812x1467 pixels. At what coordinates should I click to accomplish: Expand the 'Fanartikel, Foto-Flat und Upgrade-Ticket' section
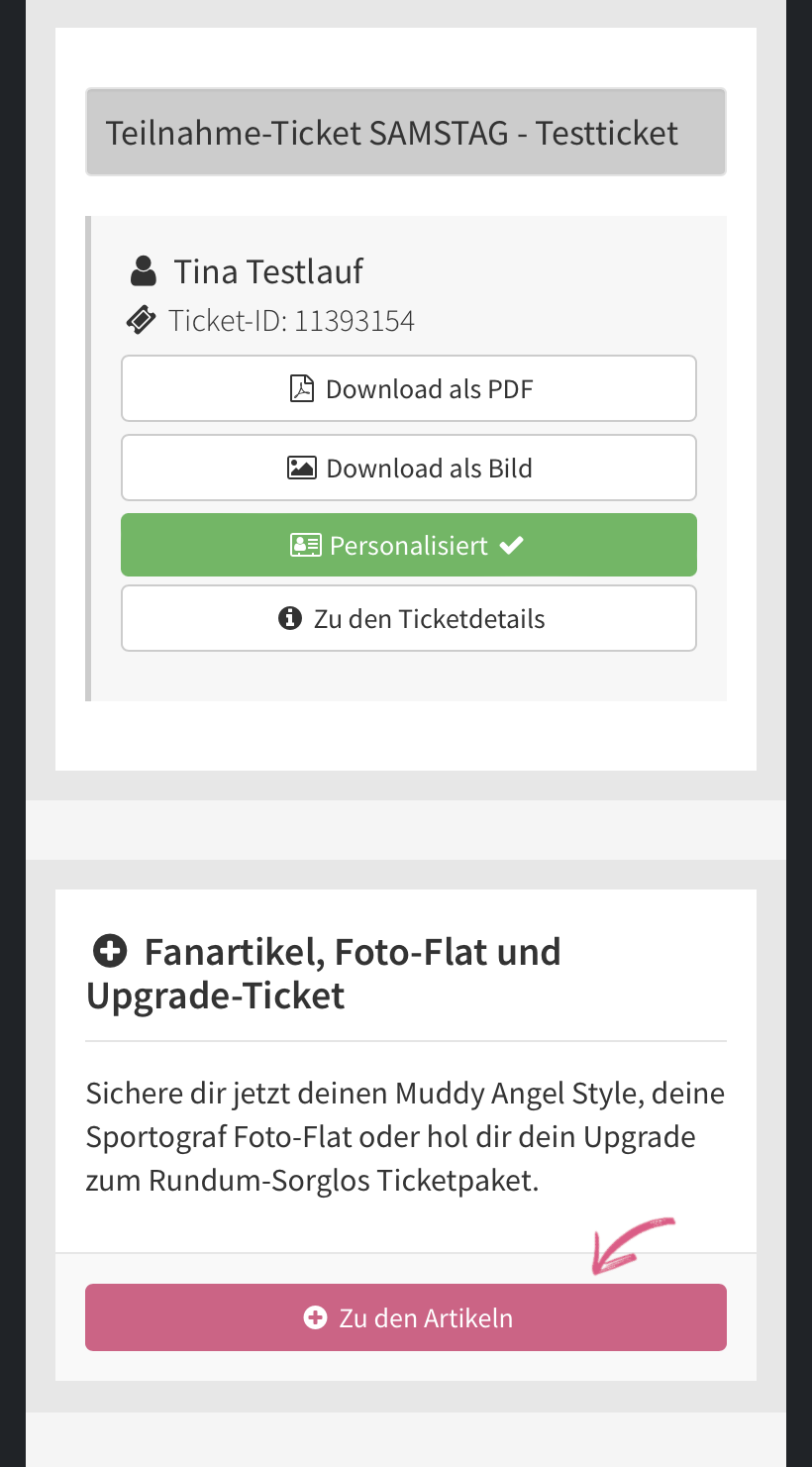[x=324, y=973]
